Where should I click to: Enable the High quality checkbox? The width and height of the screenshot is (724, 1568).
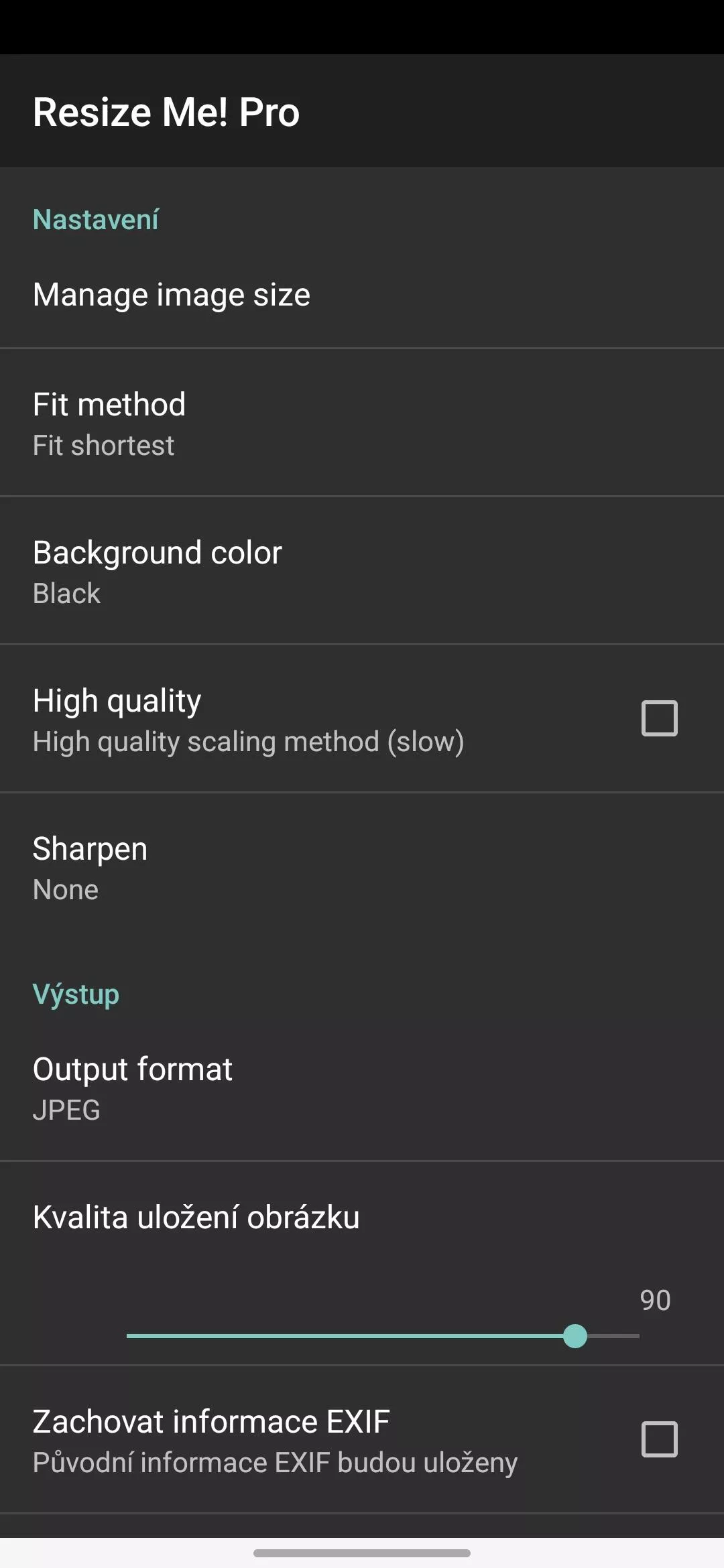(659, 718)
